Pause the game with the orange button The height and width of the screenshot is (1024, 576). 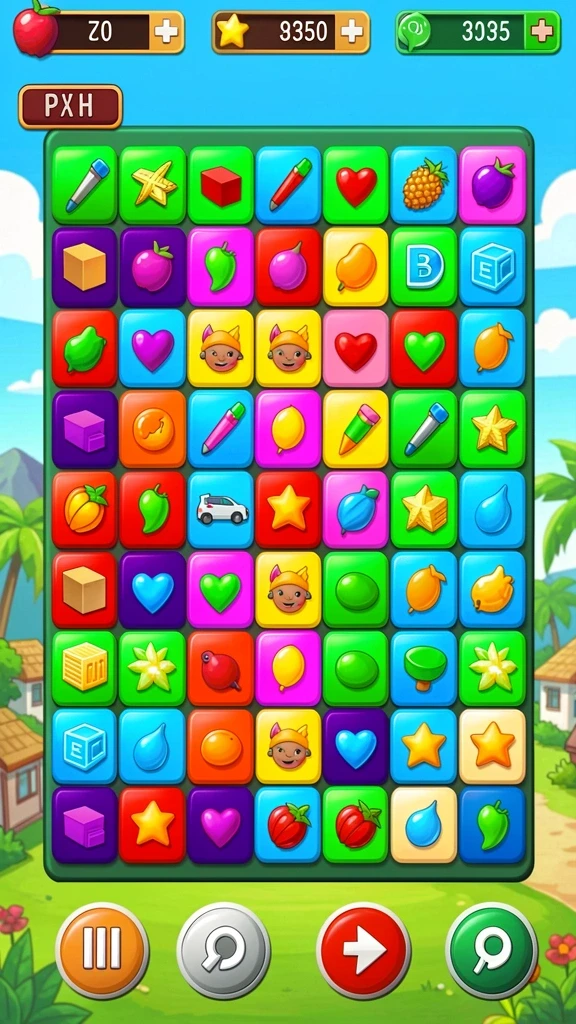click(103, 950)
